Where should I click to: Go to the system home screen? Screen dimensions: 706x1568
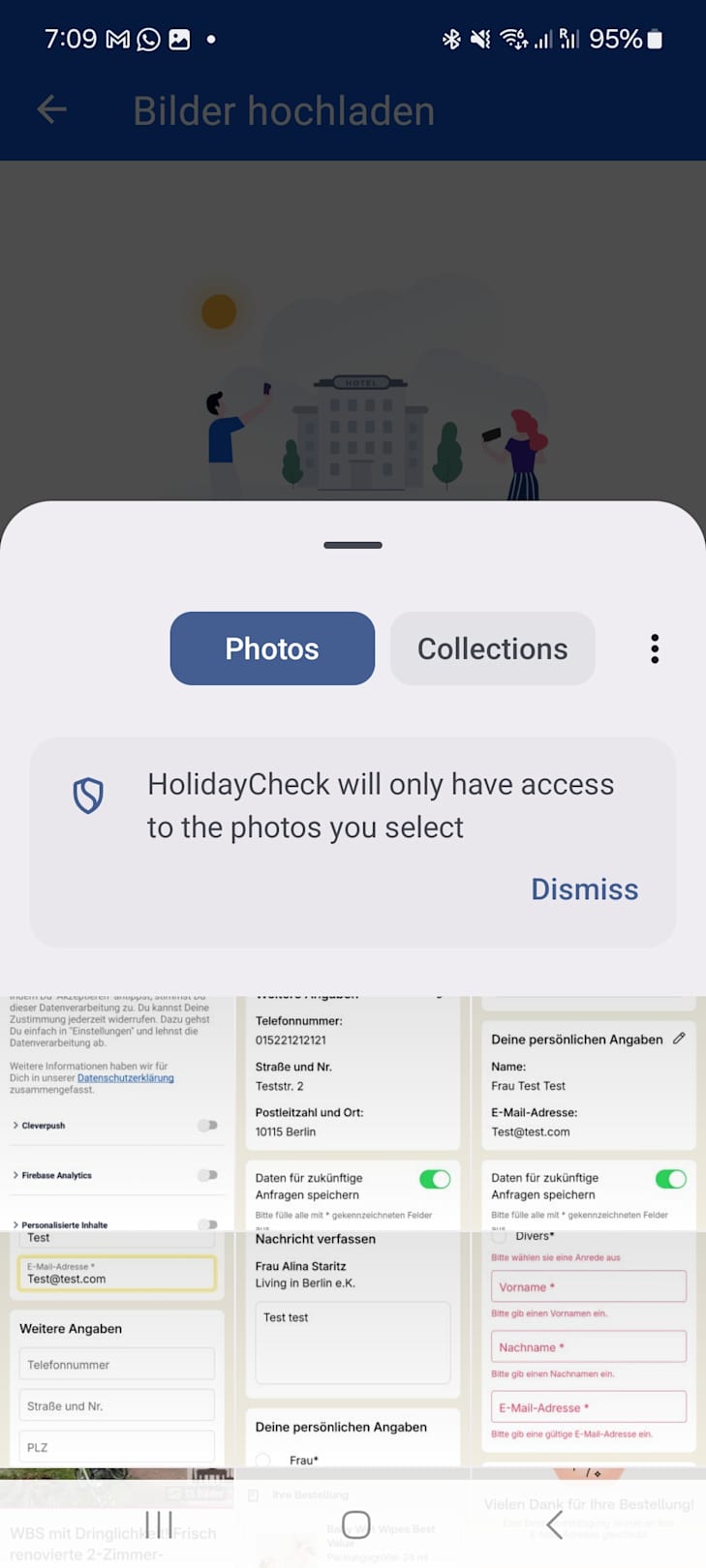tap(355, 1524)
